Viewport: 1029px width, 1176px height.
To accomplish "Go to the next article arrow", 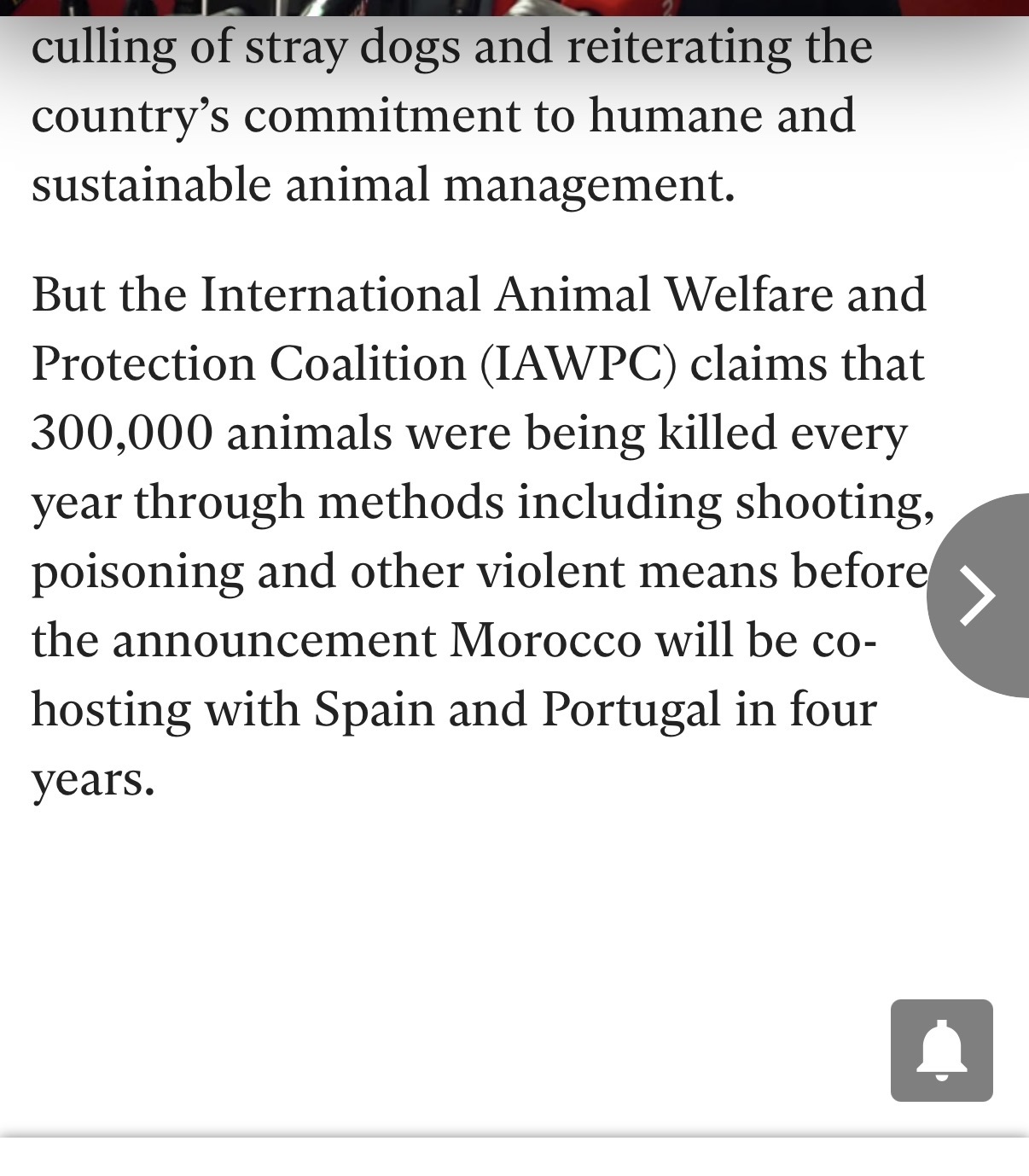I will click(978, 595).
